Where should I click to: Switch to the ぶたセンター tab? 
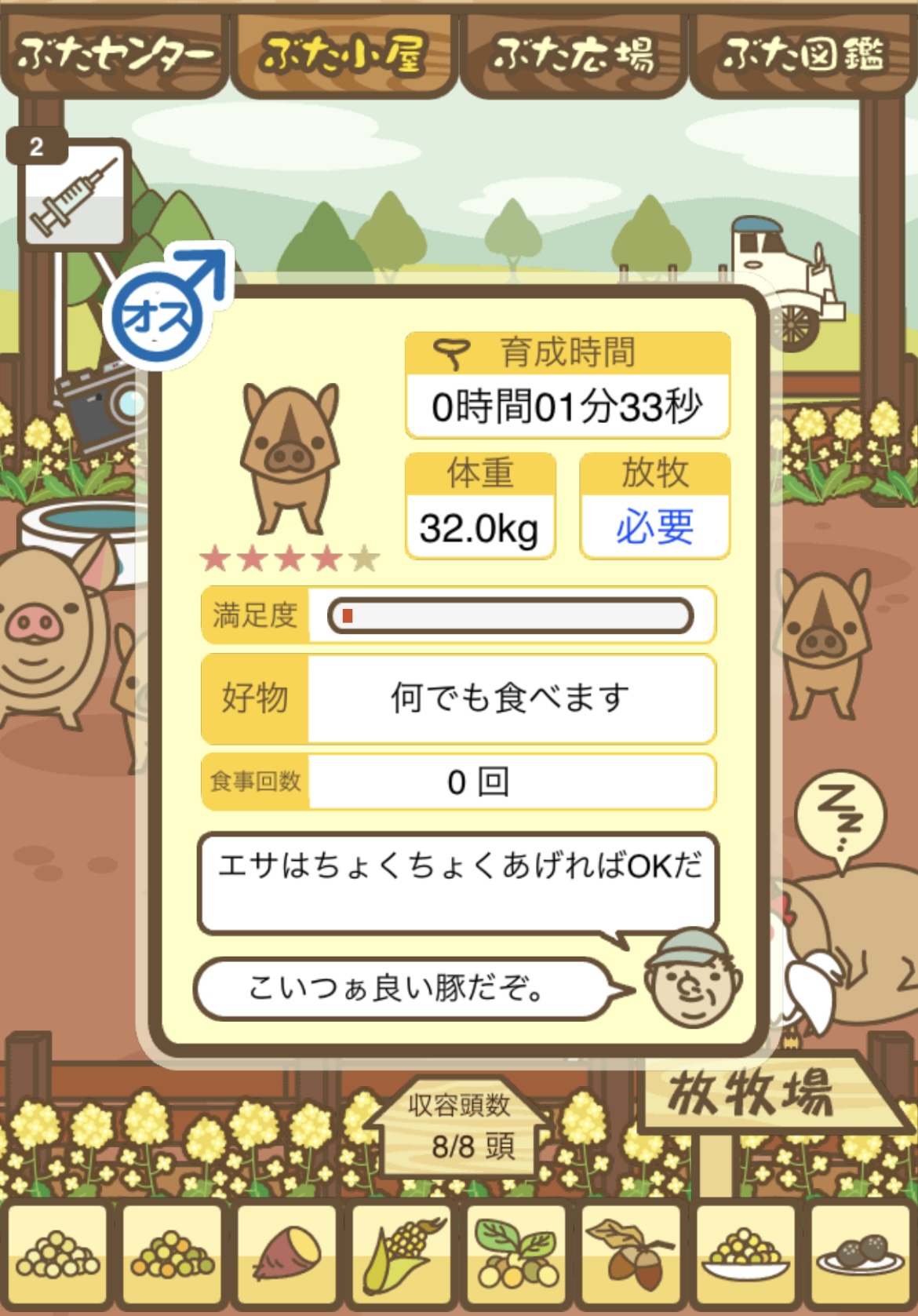[x=115, y=55]
